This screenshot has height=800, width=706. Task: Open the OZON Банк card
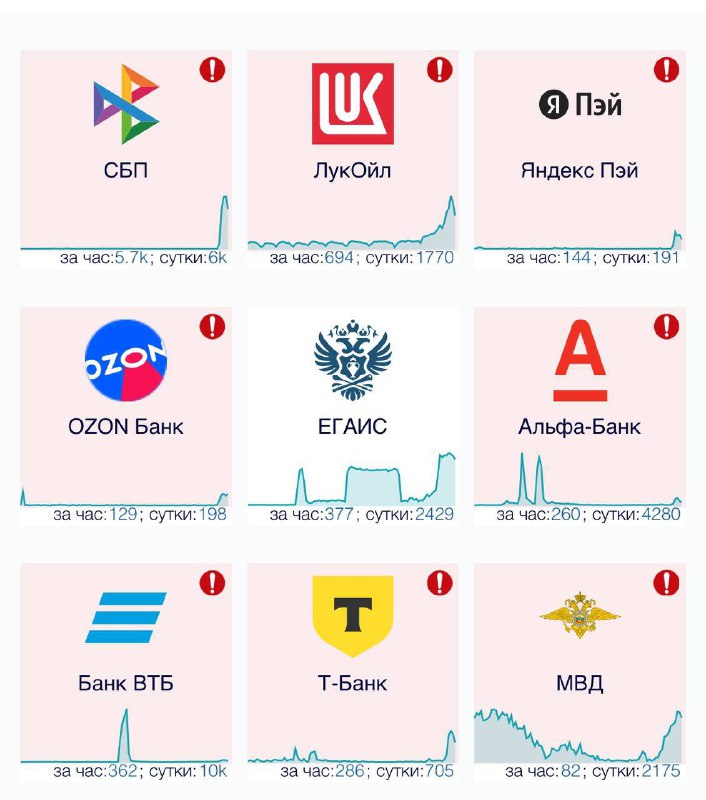pyautogui.click(x=126, y=415)
